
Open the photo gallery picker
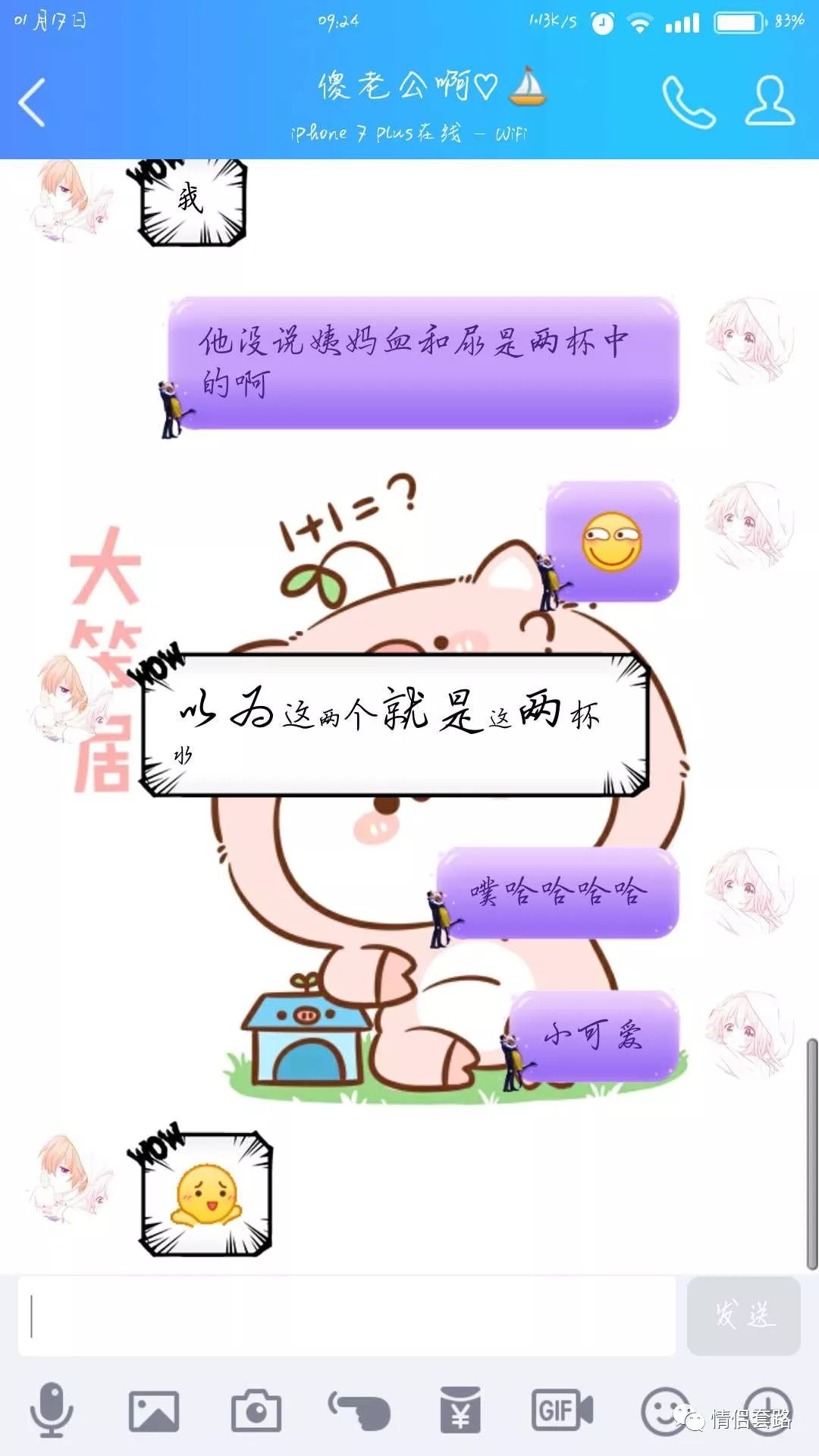(x=154, y=1411)
